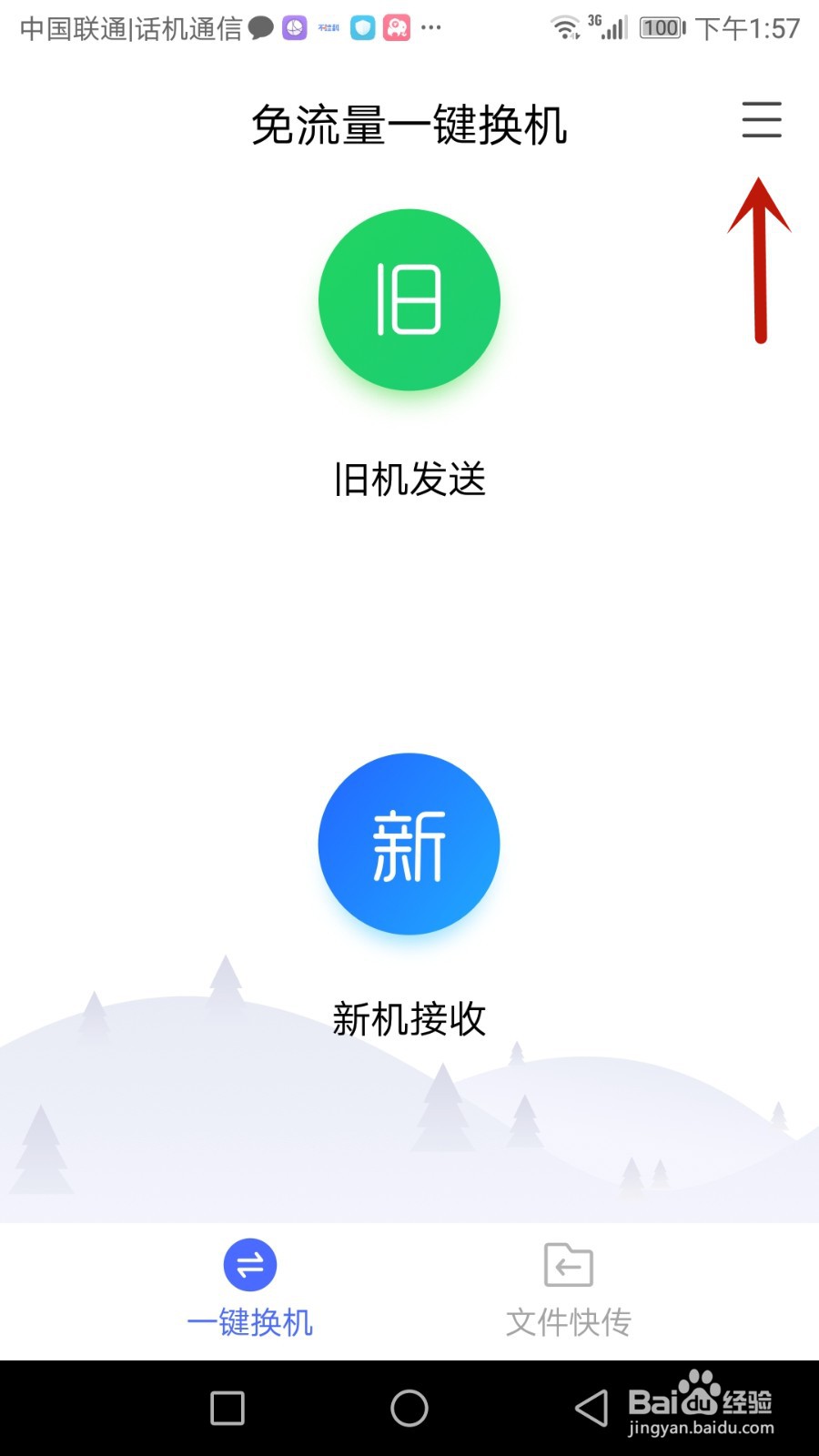Tap the purple clock icon in status bar

click(294, 27)
